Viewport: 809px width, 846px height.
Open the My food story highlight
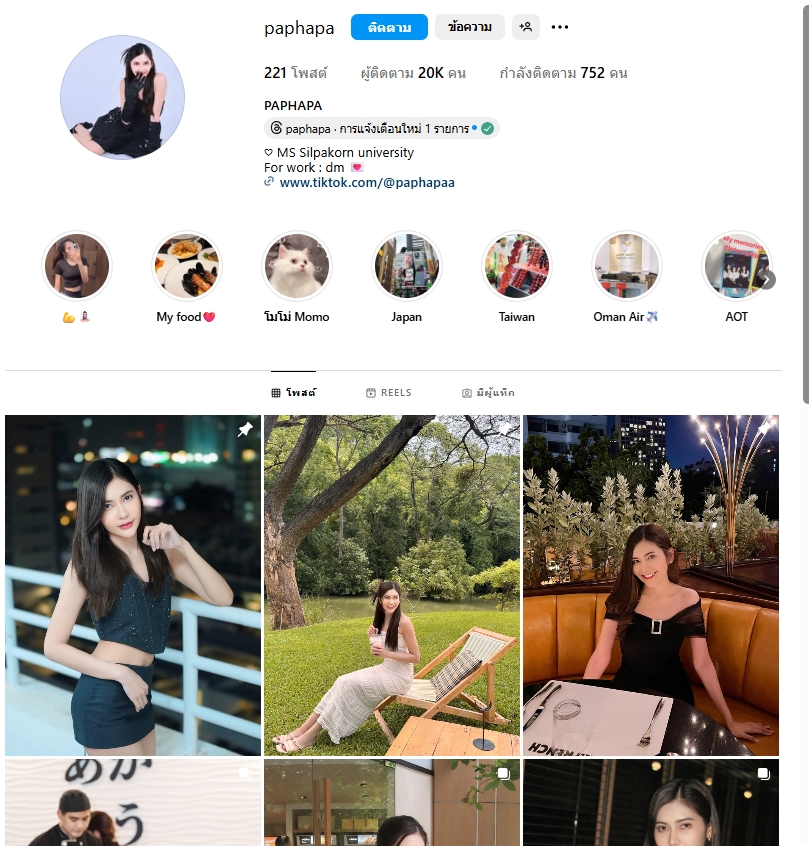tap(186, 267)
